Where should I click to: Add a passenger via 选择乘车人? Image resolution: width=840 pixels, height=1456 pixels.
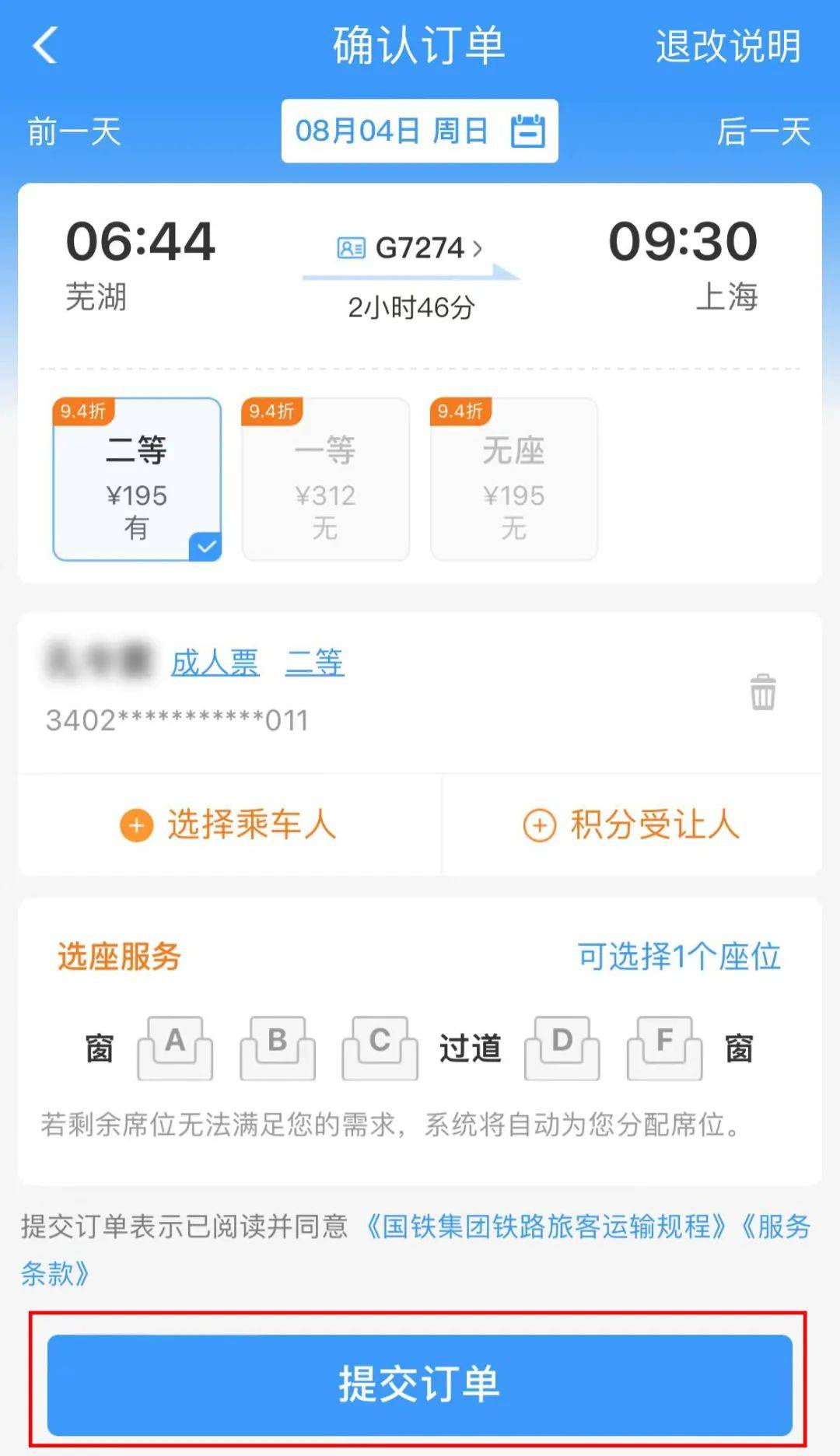(x=229, y=824)
